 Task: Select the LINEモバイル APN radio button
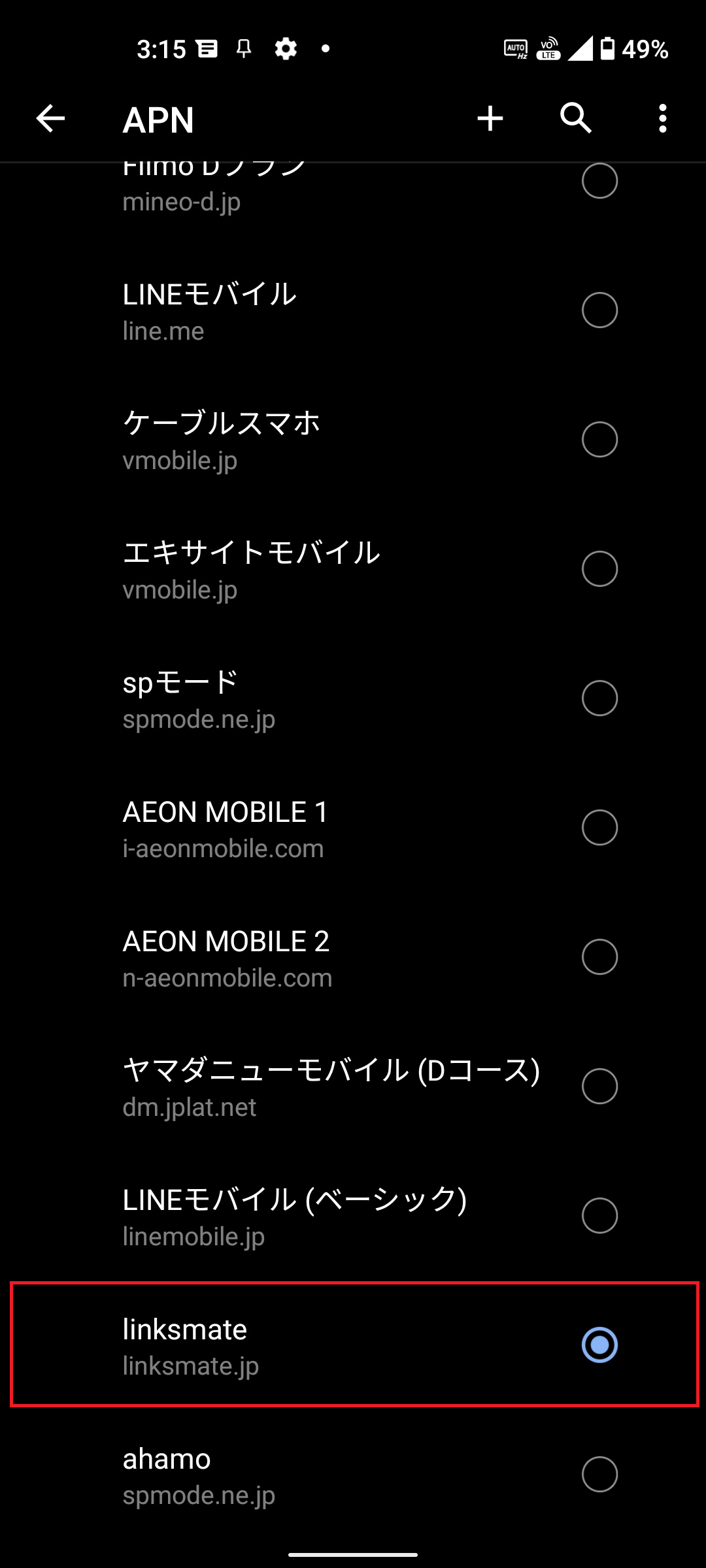pyautogui.click(x=600, y=310)
